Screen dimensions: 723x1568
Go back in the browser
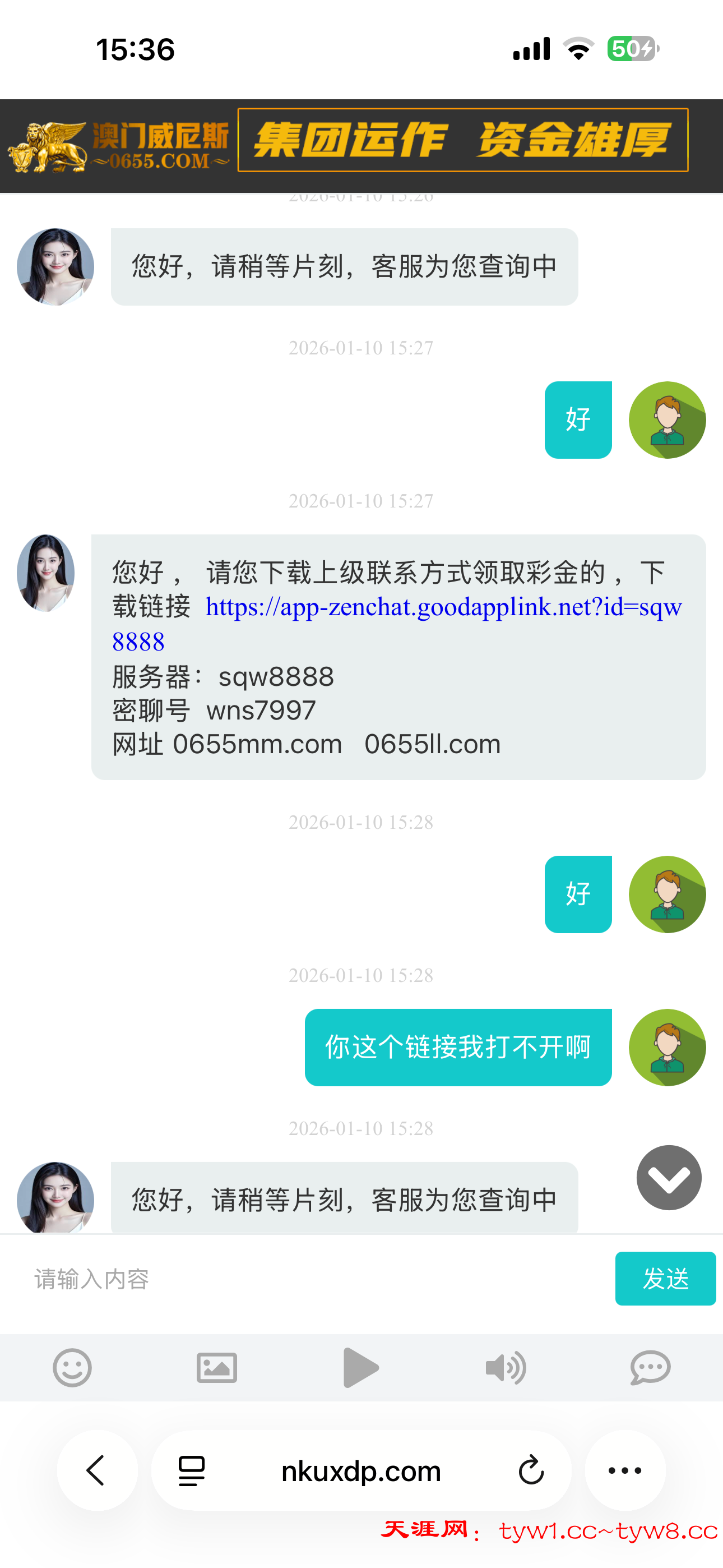tap(97, 1470)
